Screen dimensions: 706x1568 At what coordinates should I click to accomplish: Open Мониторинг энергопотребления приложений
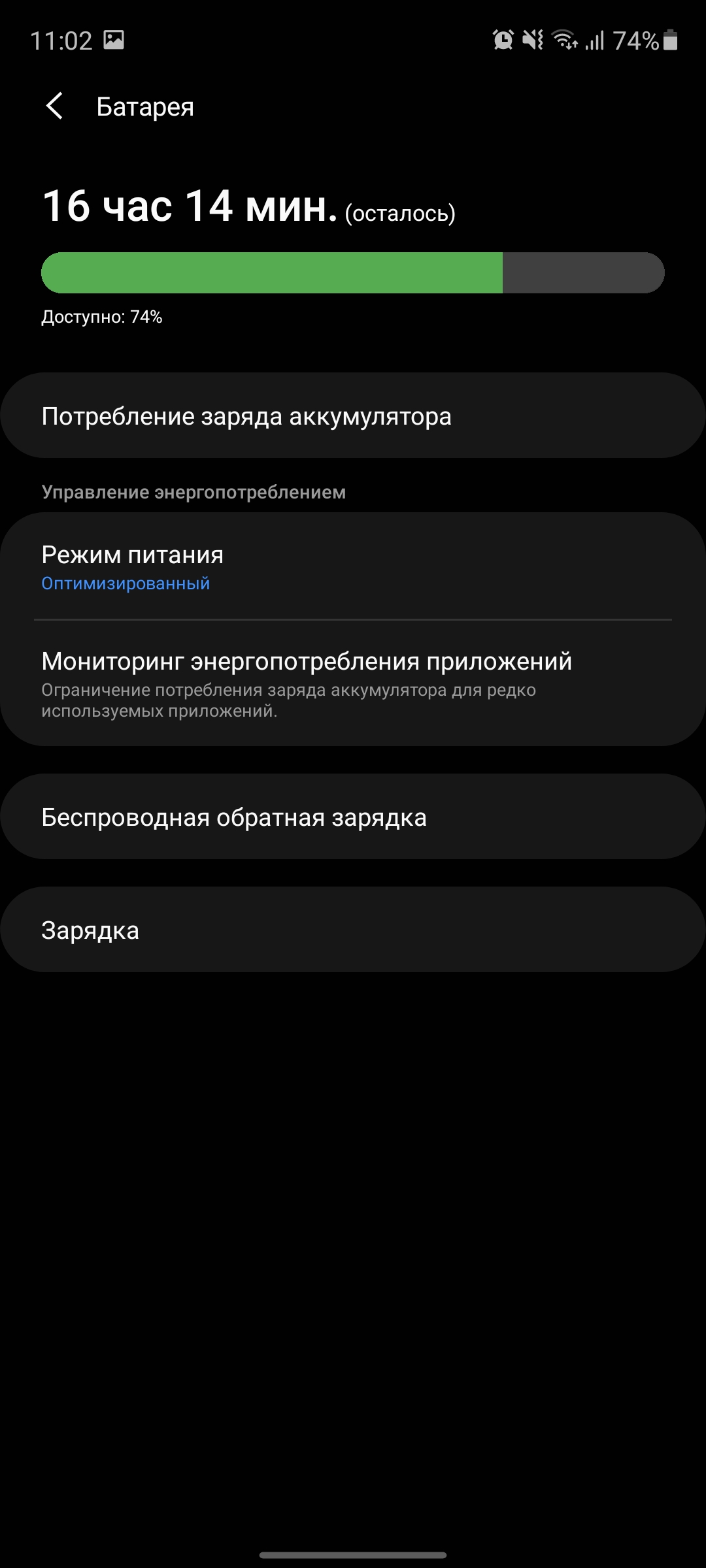pyautogui.click(x=353, y=683)
